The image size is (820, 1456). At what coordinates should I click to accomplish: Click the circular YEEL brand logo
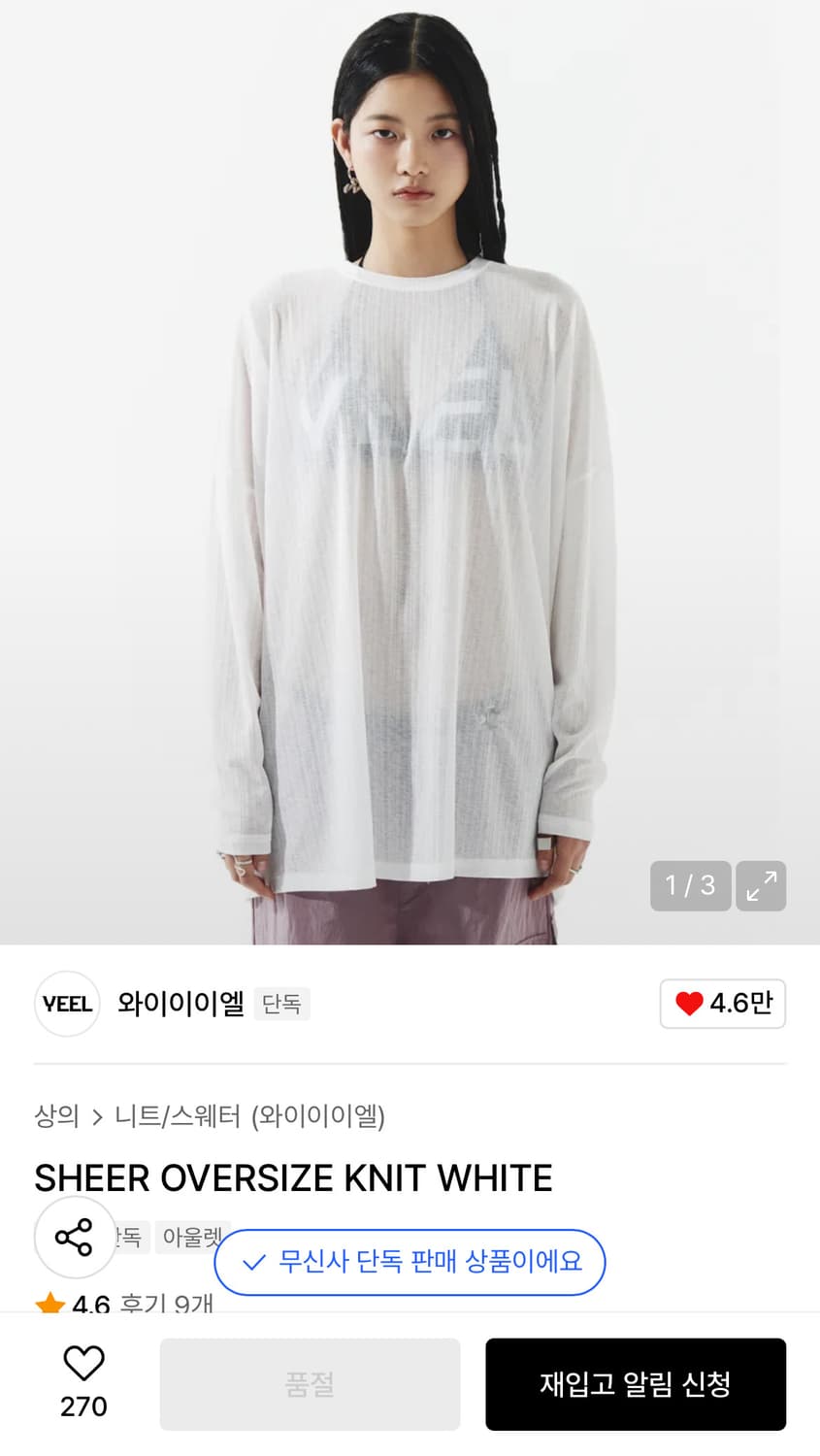click(66, 1004)
